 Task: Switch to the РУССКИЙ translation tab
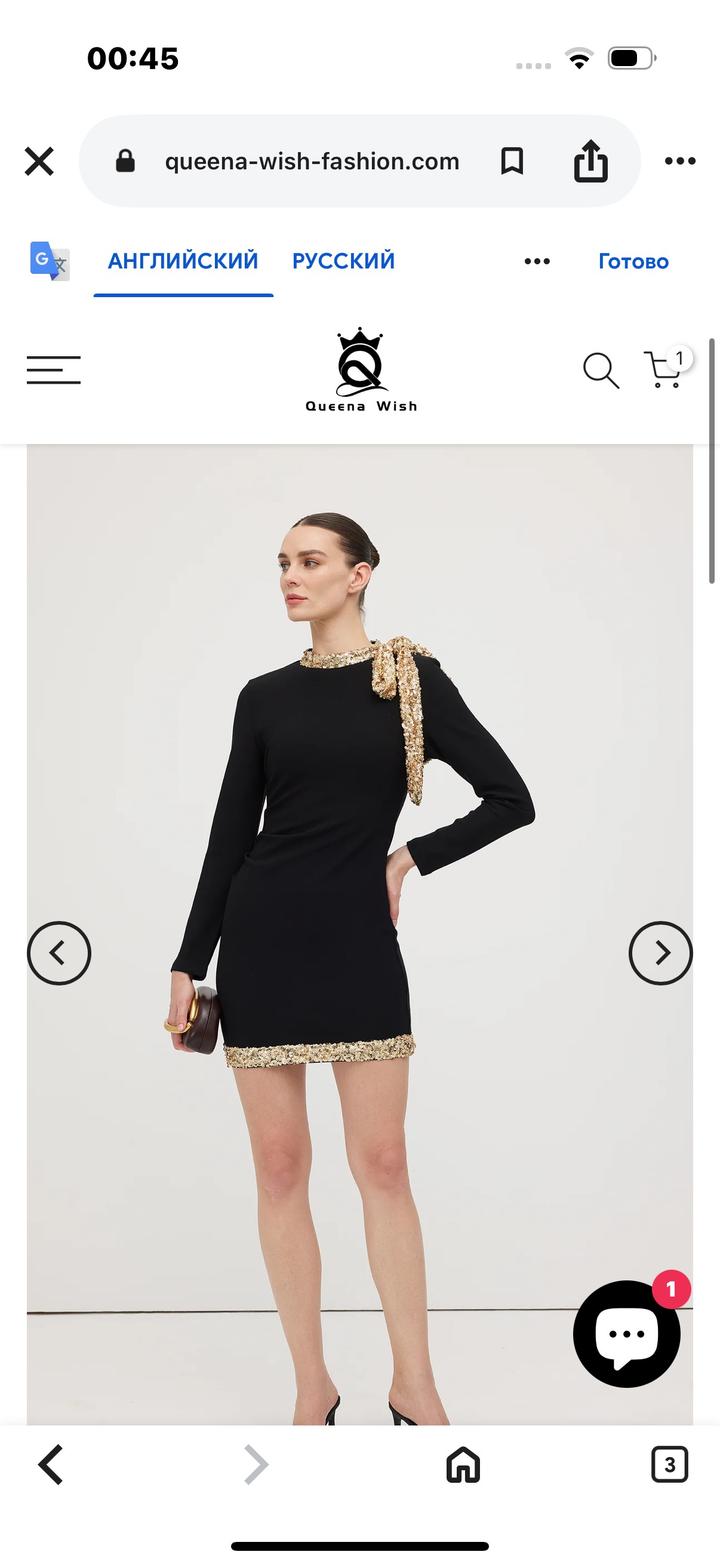(343, 261)
